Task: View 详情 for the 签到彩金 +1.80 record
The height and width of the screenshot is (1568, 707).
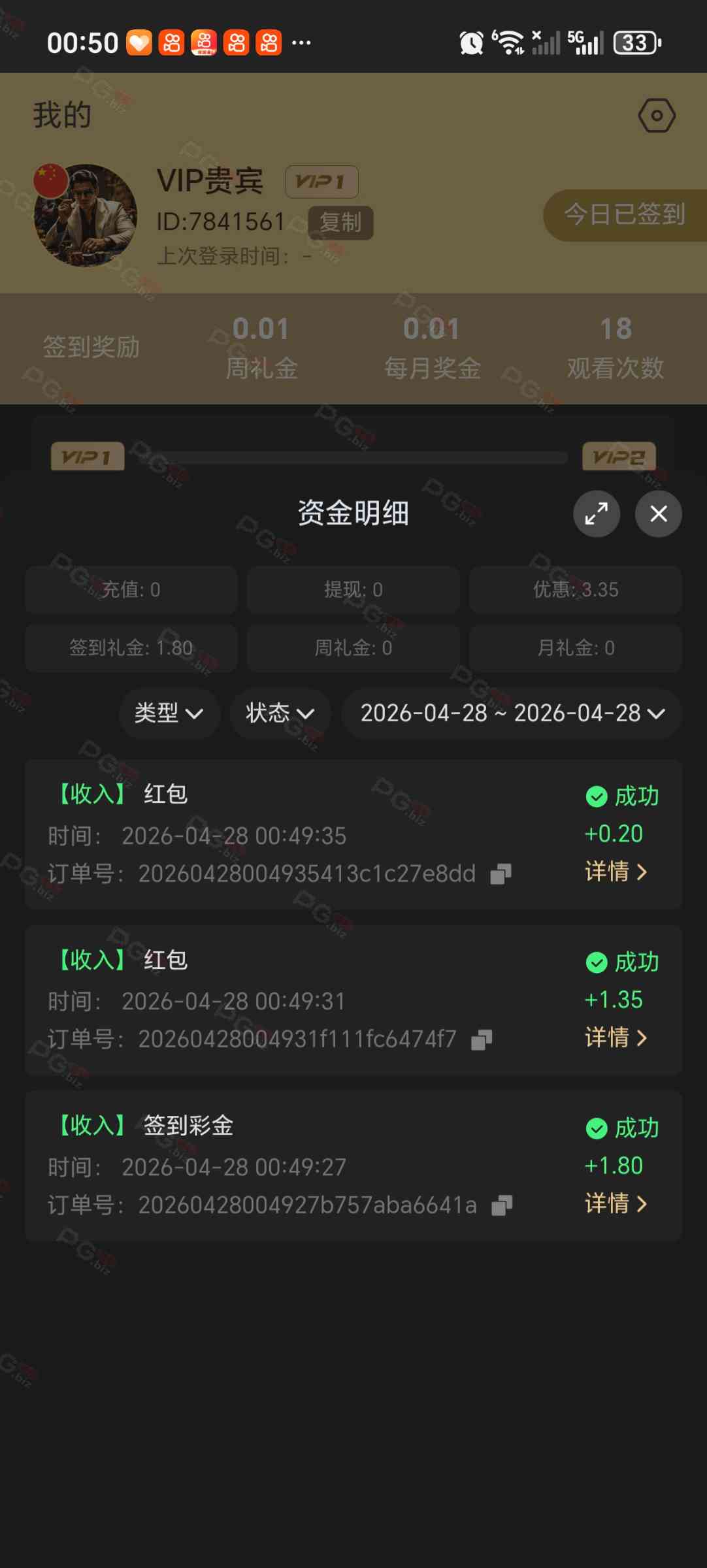Action: point(616,1203)
